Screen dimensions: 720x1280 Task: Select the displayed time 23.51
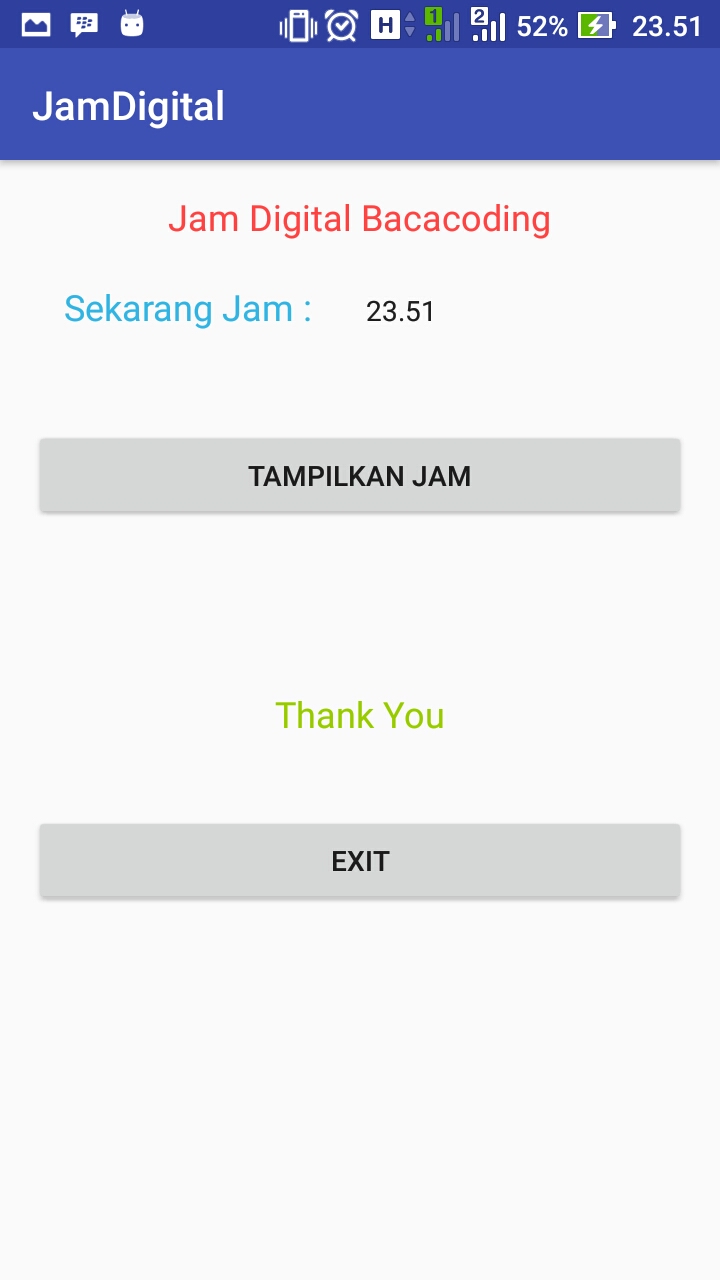(400, 311)
